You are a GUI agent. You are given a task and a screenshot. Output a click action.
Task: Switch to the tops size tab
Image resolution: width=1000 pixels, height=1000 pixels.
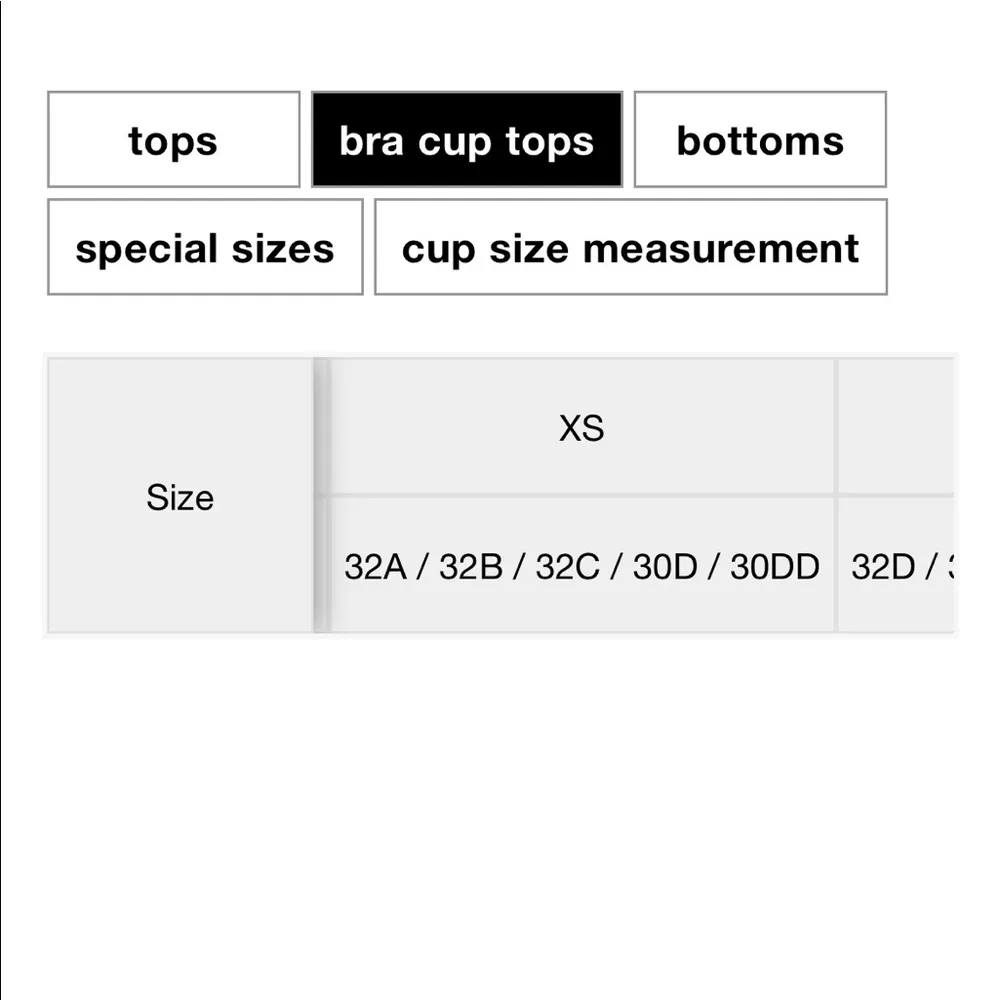tap(173, 140)
